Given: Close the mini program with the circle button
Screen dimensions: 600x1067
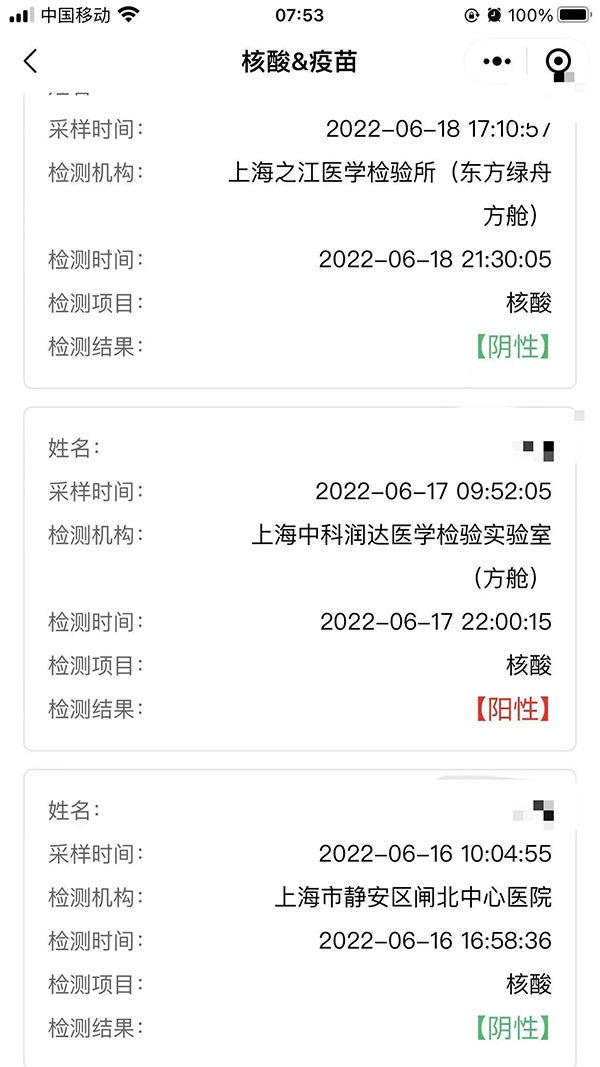Looking at the screenshot, I should [x=558, y=61].
